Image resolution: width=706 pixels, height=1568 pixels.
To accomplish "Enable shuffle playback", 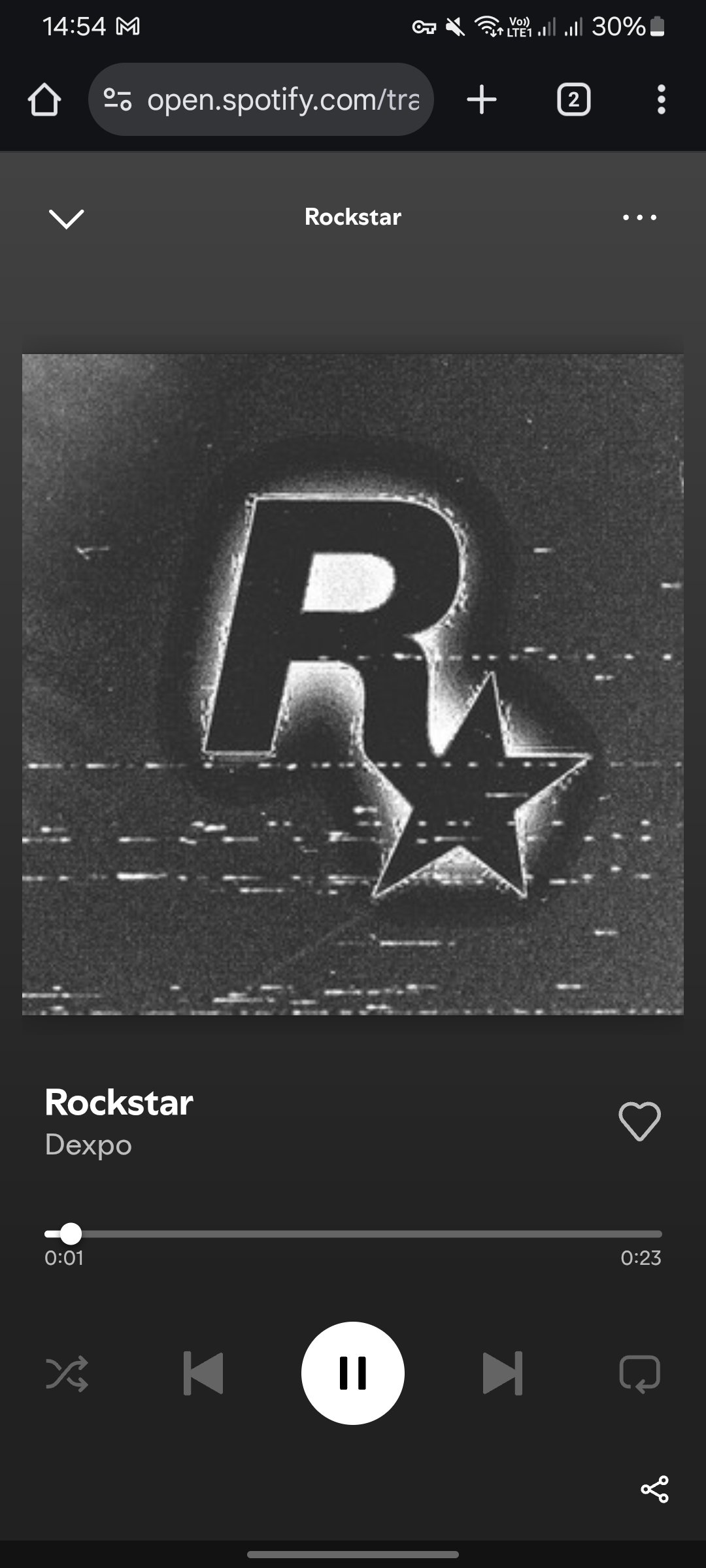I will (67, 1373).
